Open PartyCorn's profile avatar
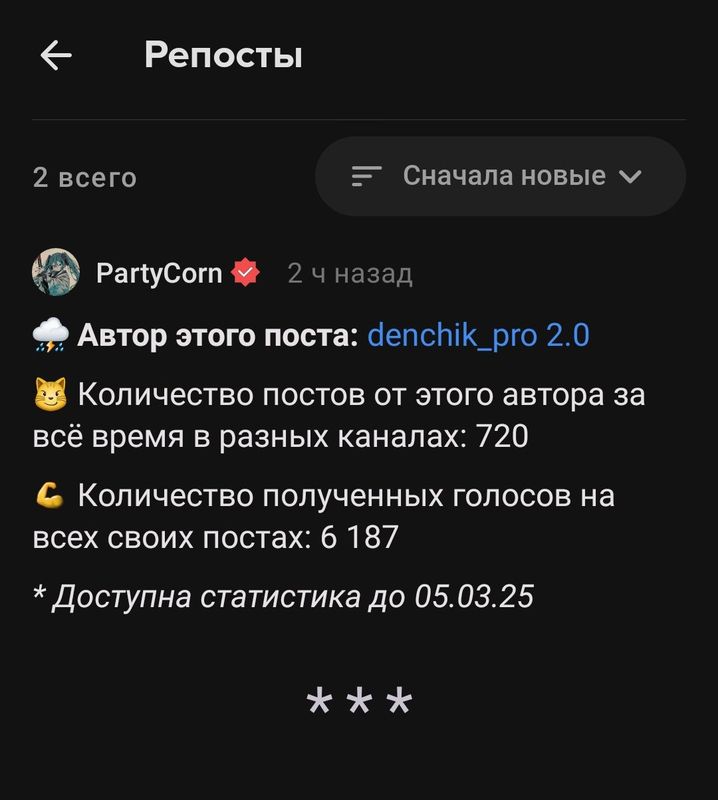The image size is (718, 800). tap(56, 273)
